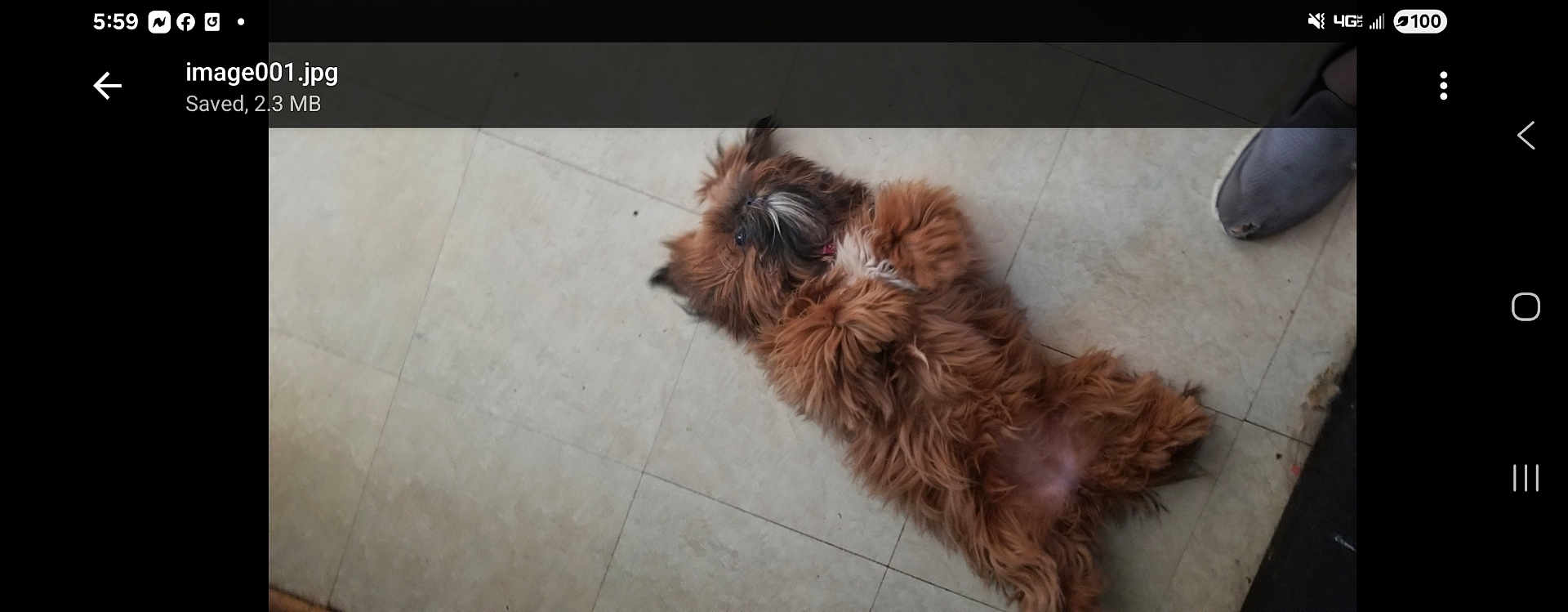The image size is (1568, 612).
Task: Open the three-dot overflow menu
Action: tap(1443, 86)
